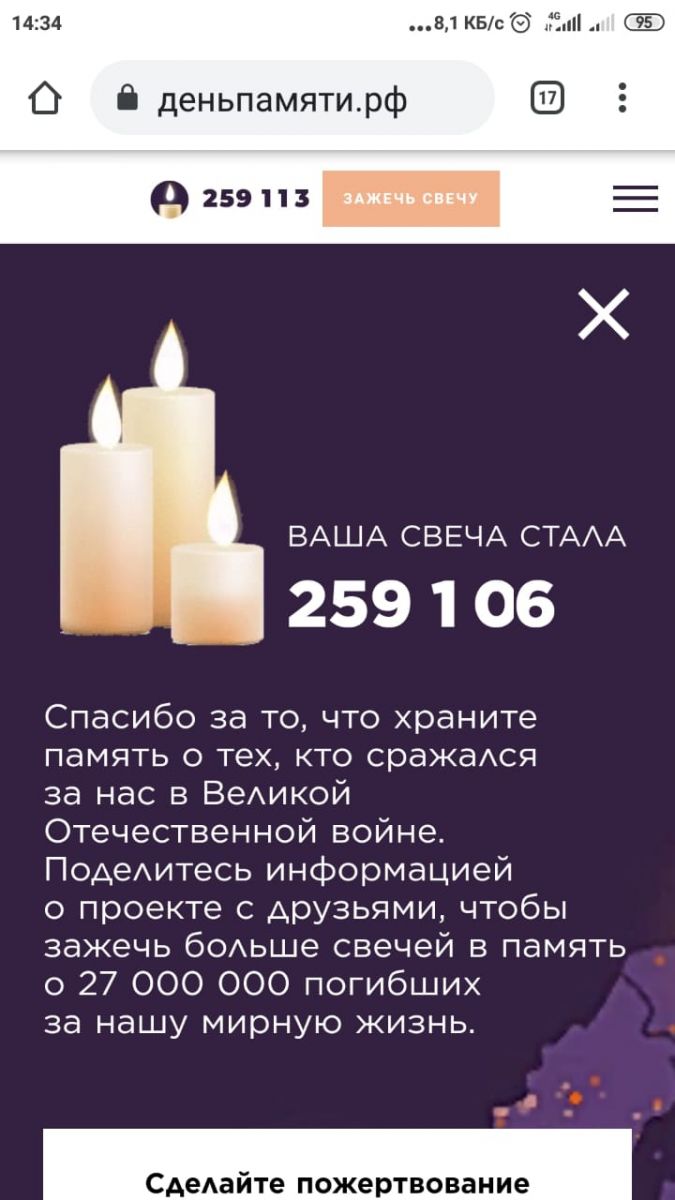675x1200 pixels.
Task: Tap the деньпамяти.рф address bar
Action: (292, 98)
